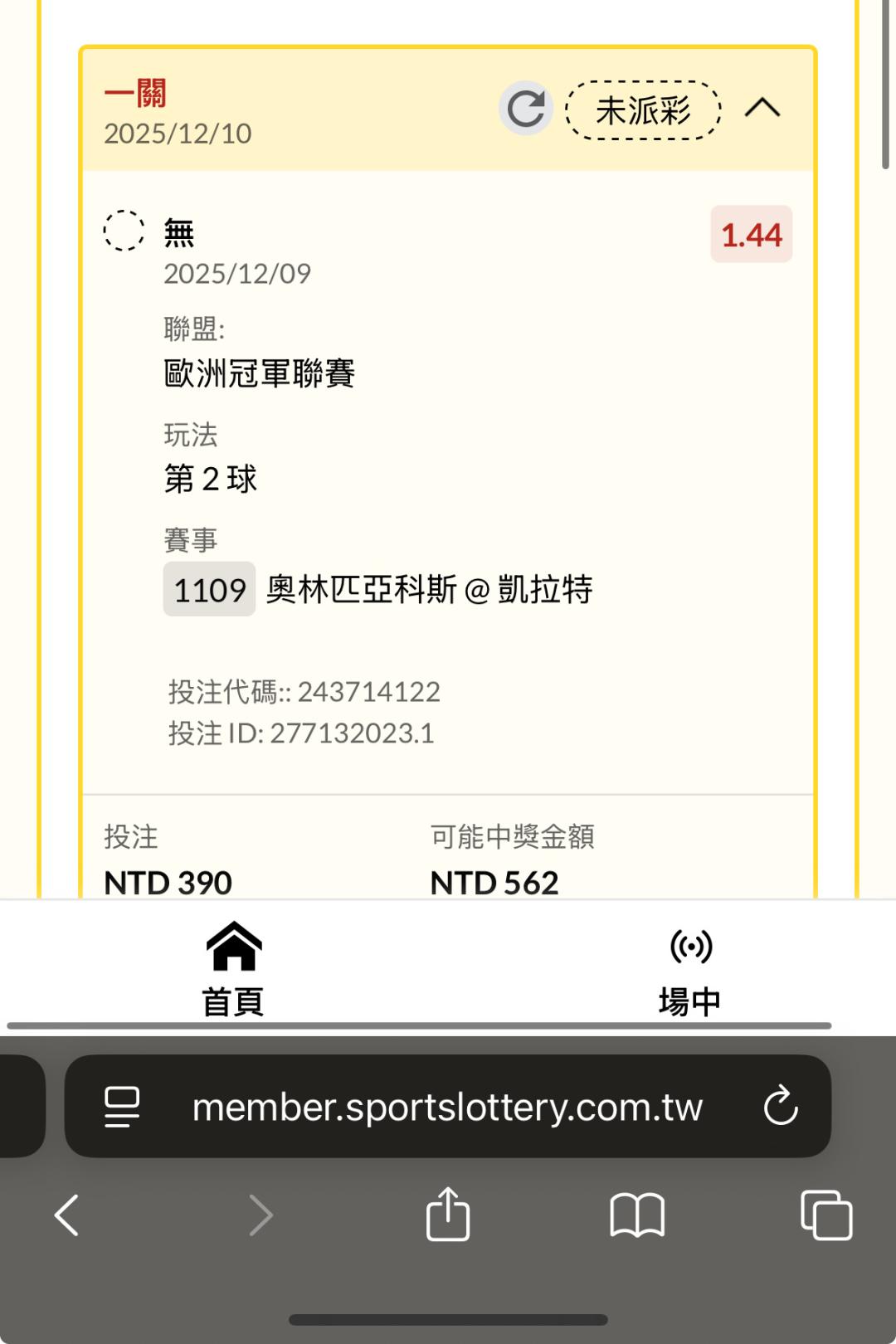896x1344 pixels.
Task: Share this page via Safari share button
Action: tap(448, 1215)
